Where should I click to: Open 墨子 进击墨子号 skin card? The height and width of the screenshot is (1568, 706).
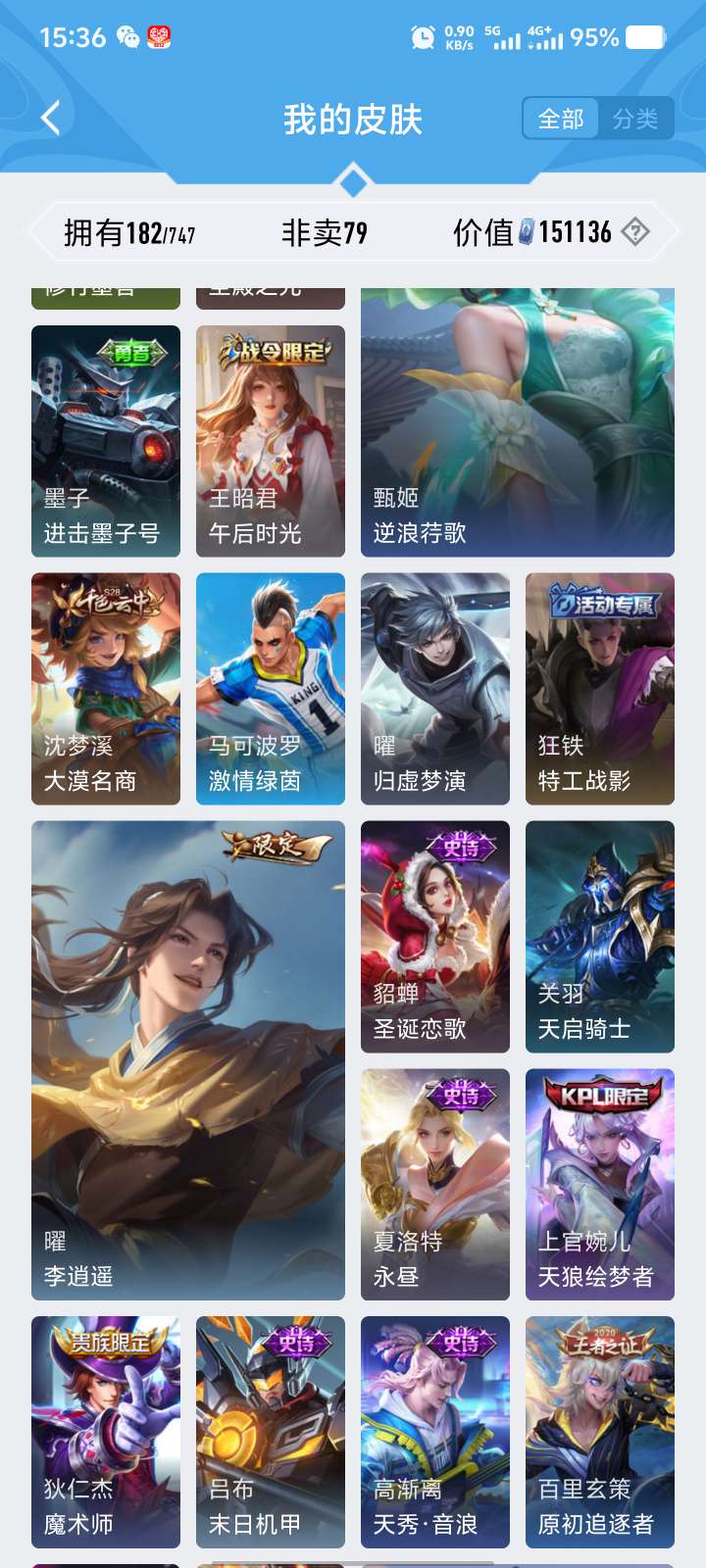click(106, 441)
